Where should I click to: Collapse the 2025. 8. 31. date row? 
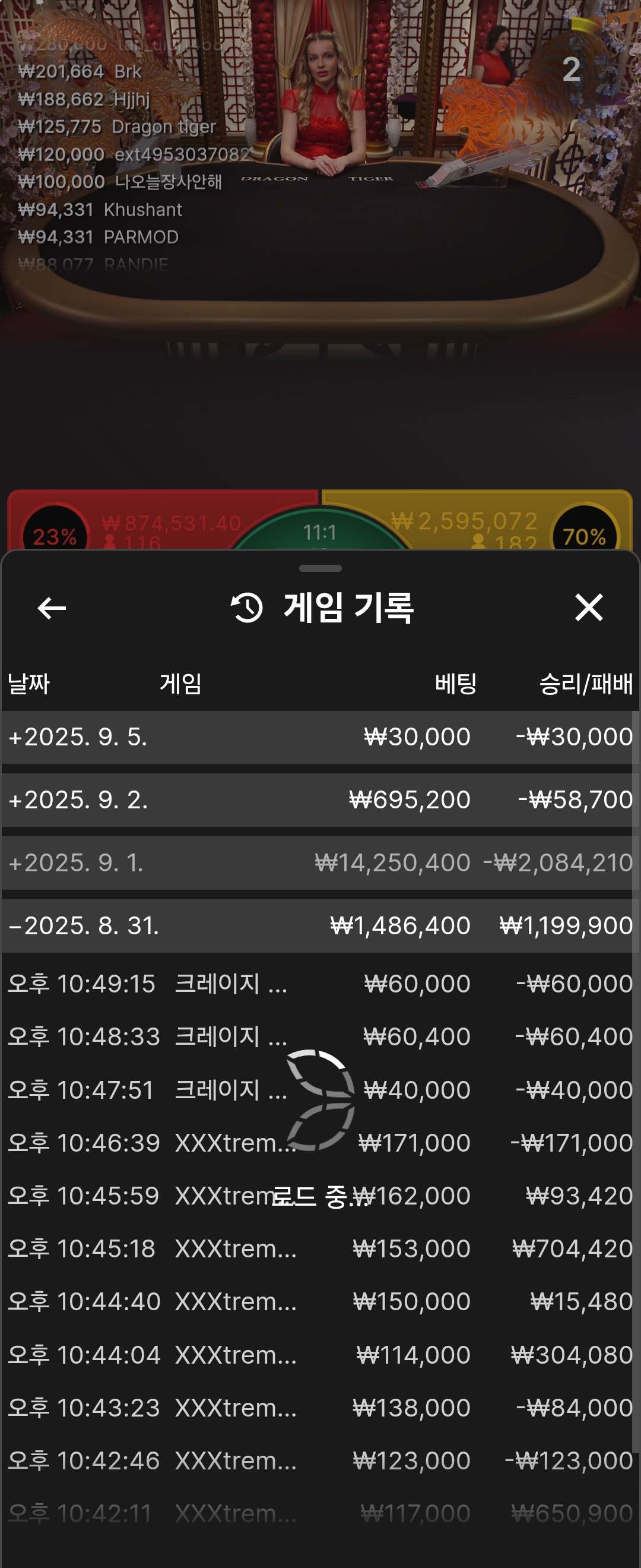[x=316, y=926]
